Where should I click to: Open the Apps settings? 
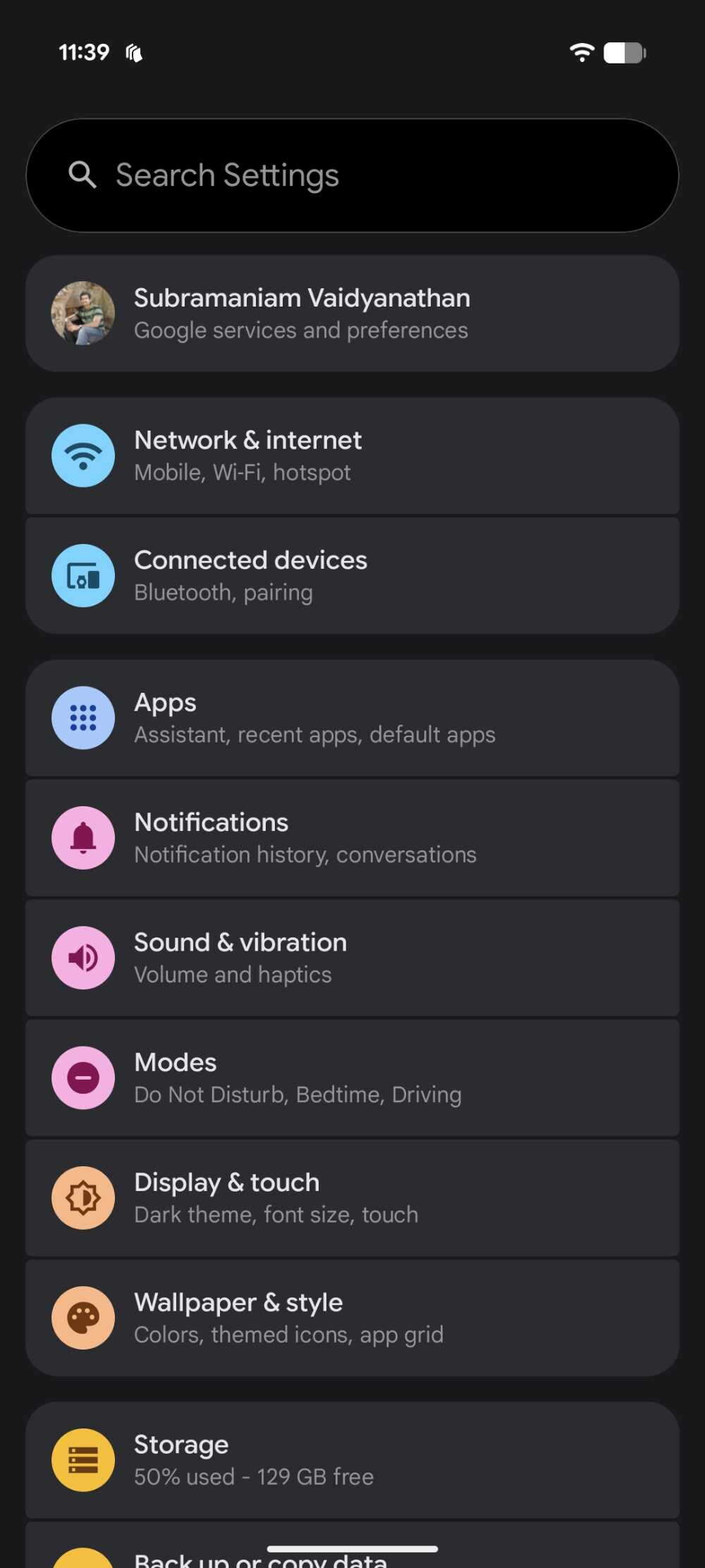(352, 718)
